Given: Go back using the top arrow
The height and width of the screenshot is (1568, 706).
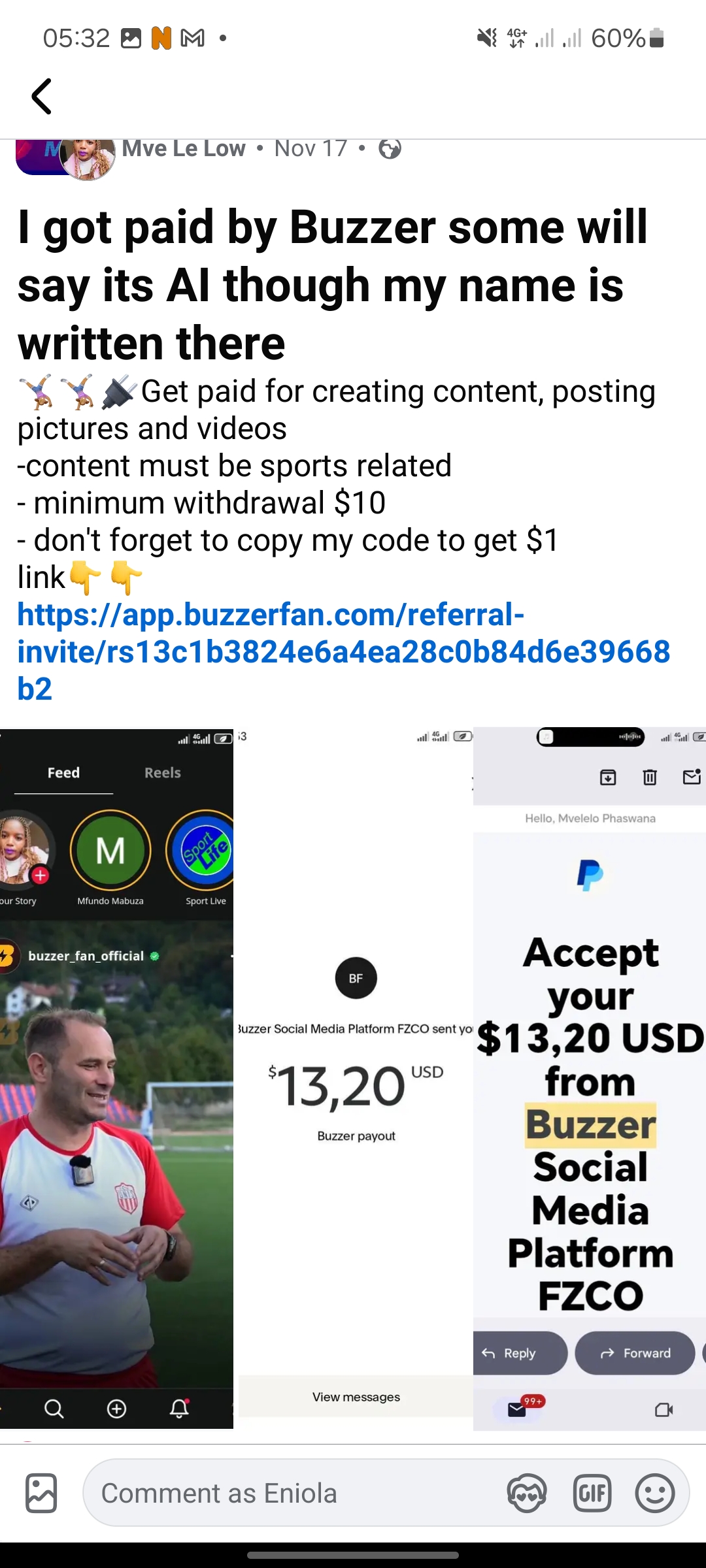Looking at the screenshot, I should tap(42, 96).
